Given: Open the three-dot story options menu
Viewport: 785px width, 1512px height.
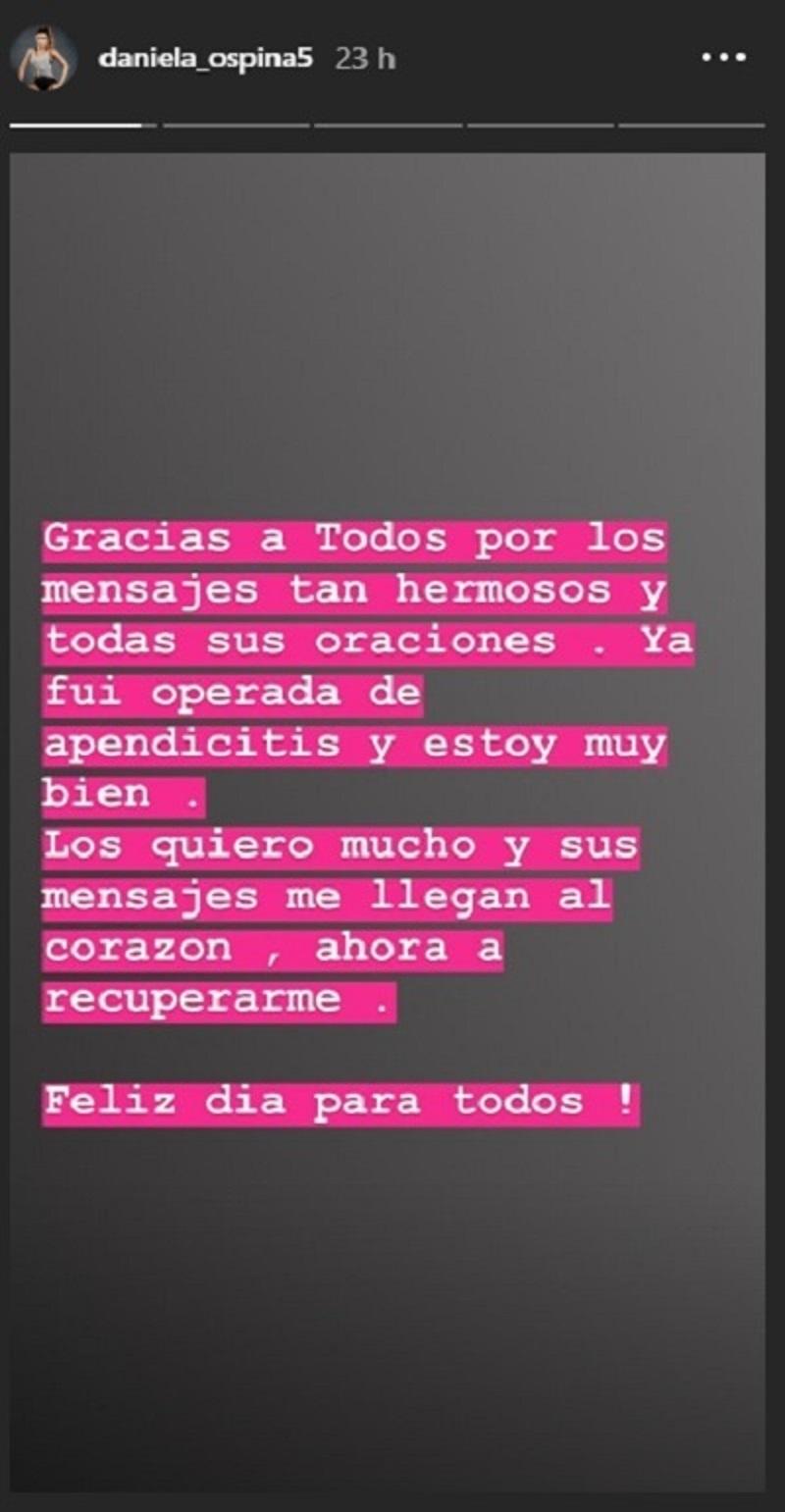Looking at the screenshot, I should (x=724, y=59).
